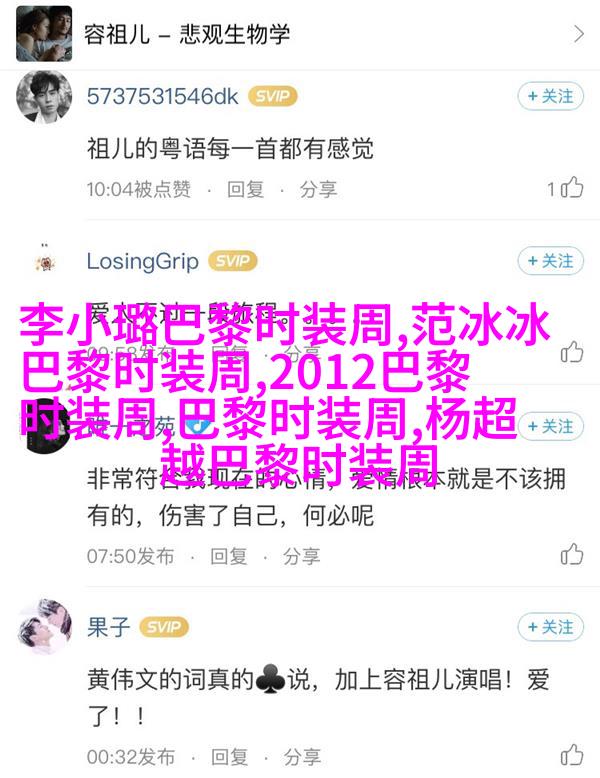Follow user LosingGrip

[x=550, y=261]
